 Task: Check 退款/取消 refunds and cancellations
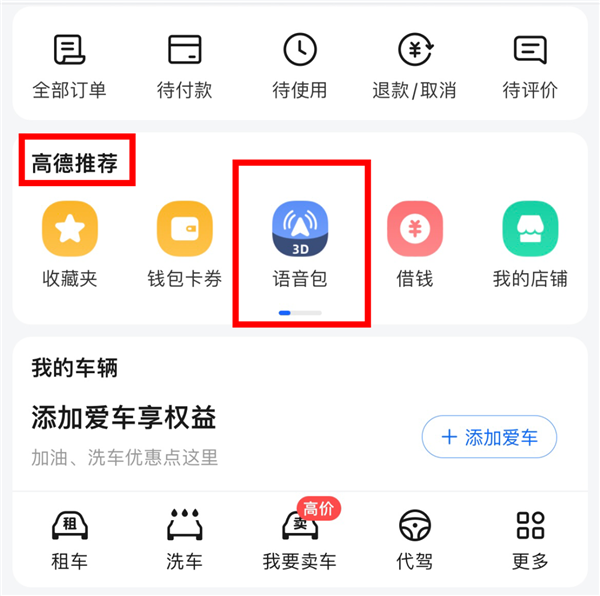click(x=414, y=64)
